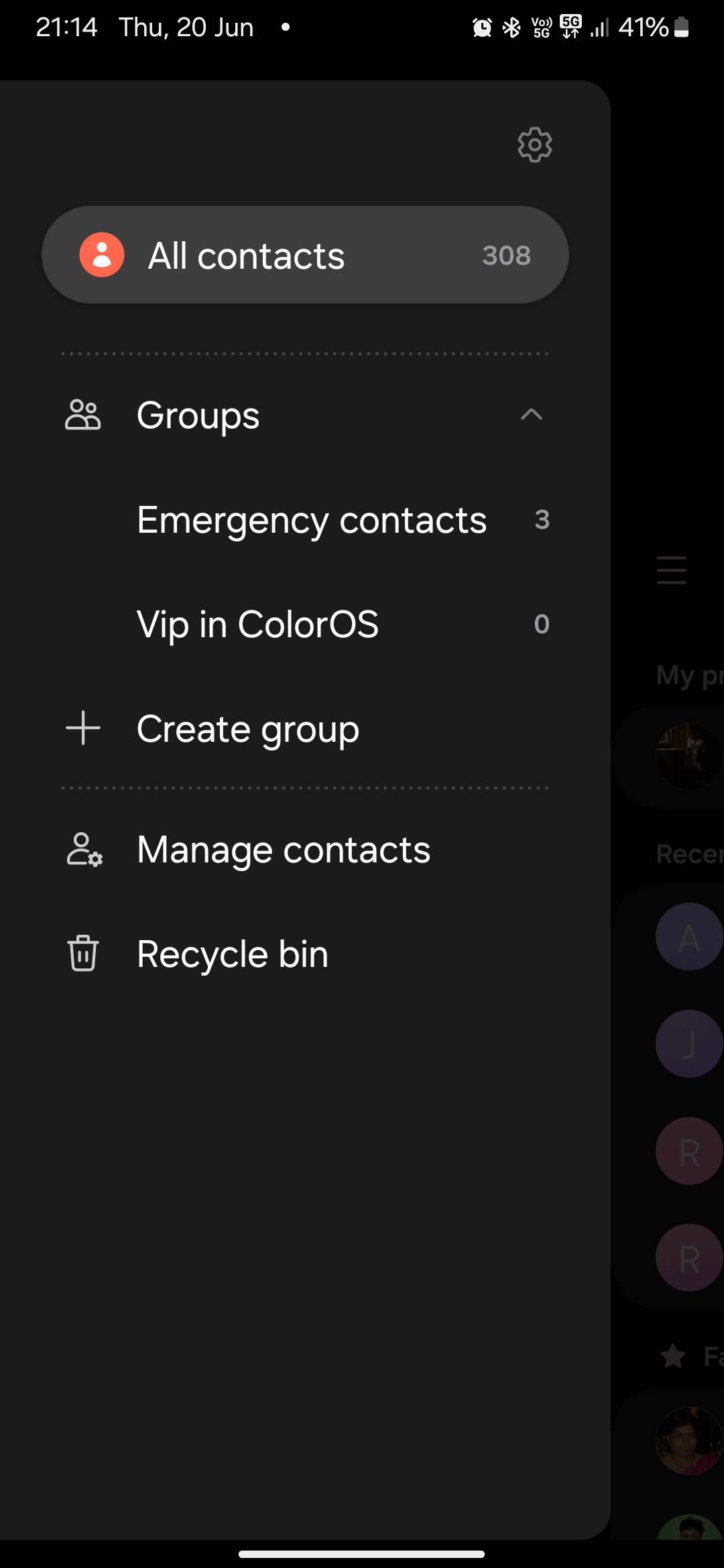Choose Manage contacts from the sidebar
The width and height of the screenshot is (724, 1568).
(x=283, y=850)
